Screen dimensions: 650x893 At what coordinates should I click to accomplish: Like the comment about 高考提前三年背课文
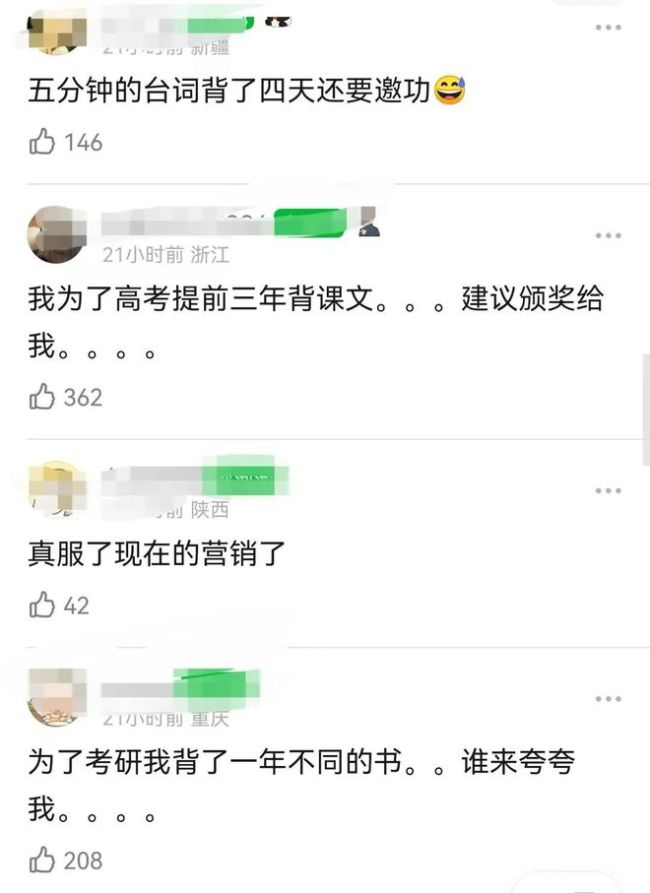tap(42, 397)
